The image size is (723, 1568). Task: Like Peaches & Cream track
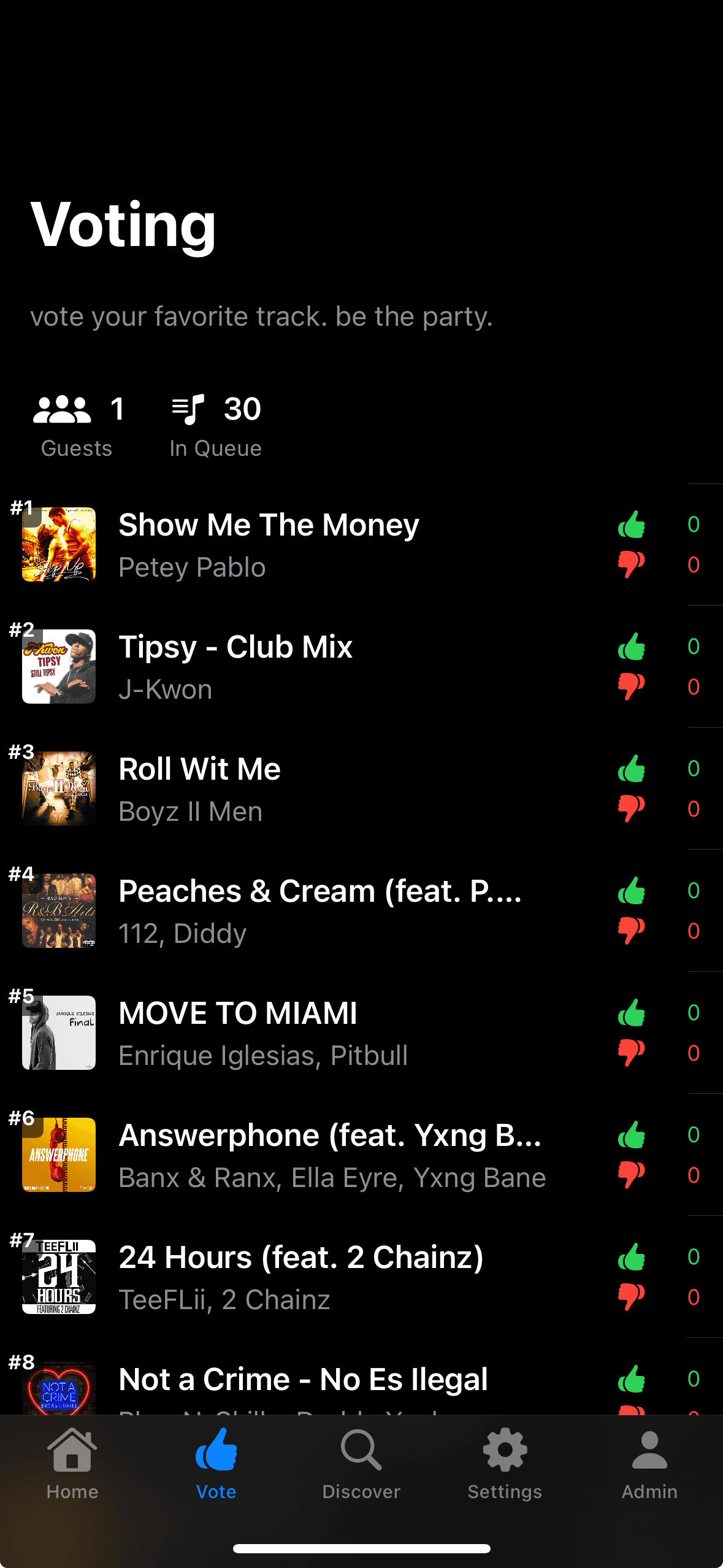click(x=632, y=891)
